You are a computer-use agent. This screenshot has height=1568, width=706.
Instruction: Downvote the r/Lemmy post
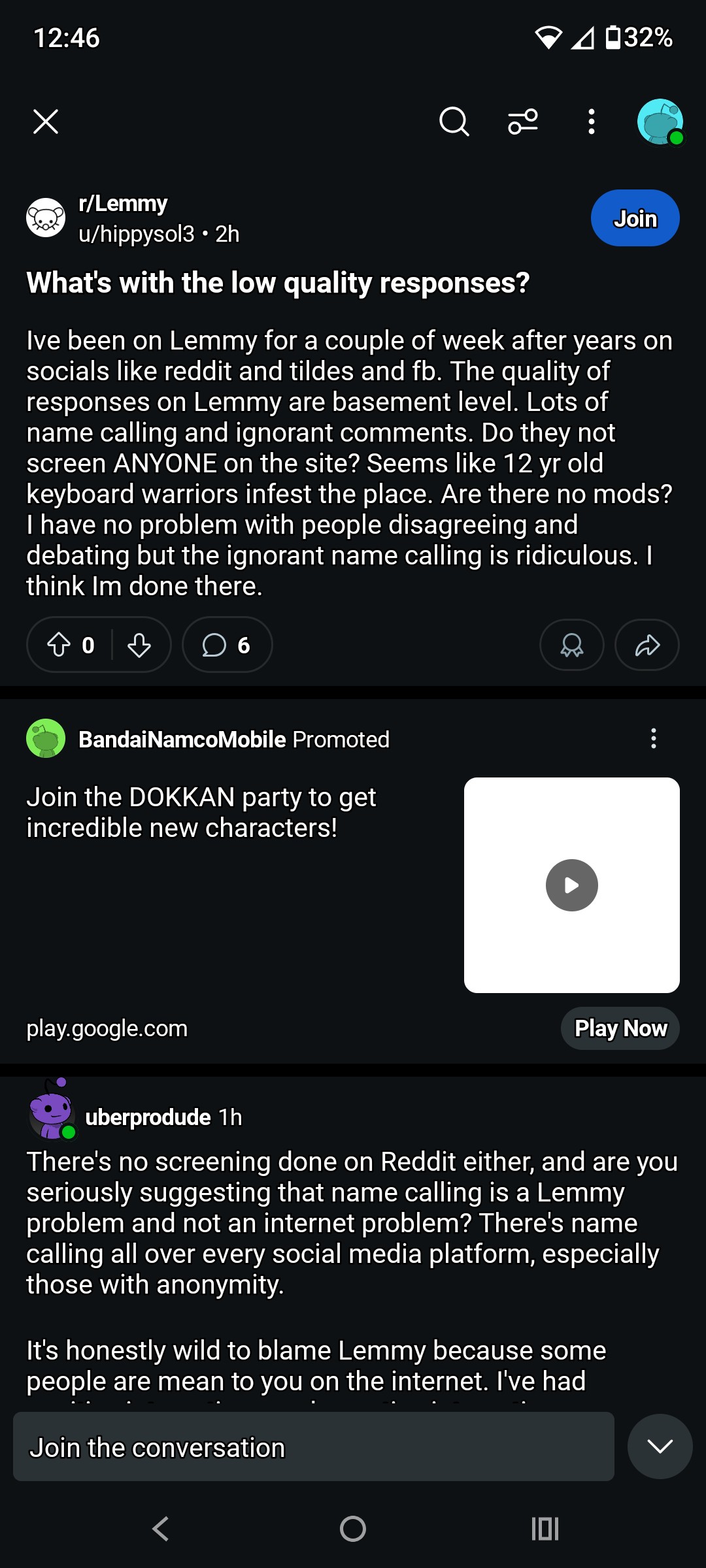139,644
